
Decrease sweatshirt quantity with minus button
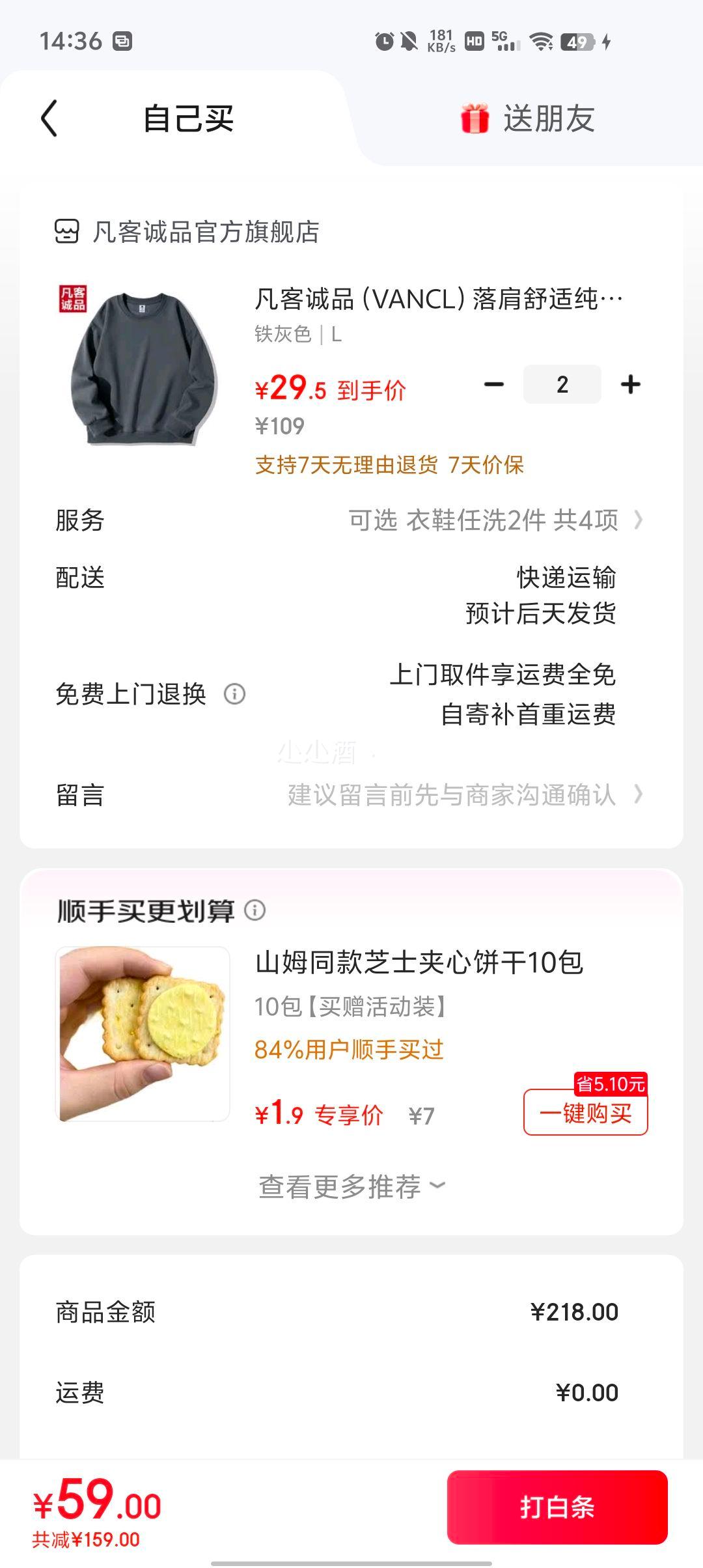(x=494, y=384)
